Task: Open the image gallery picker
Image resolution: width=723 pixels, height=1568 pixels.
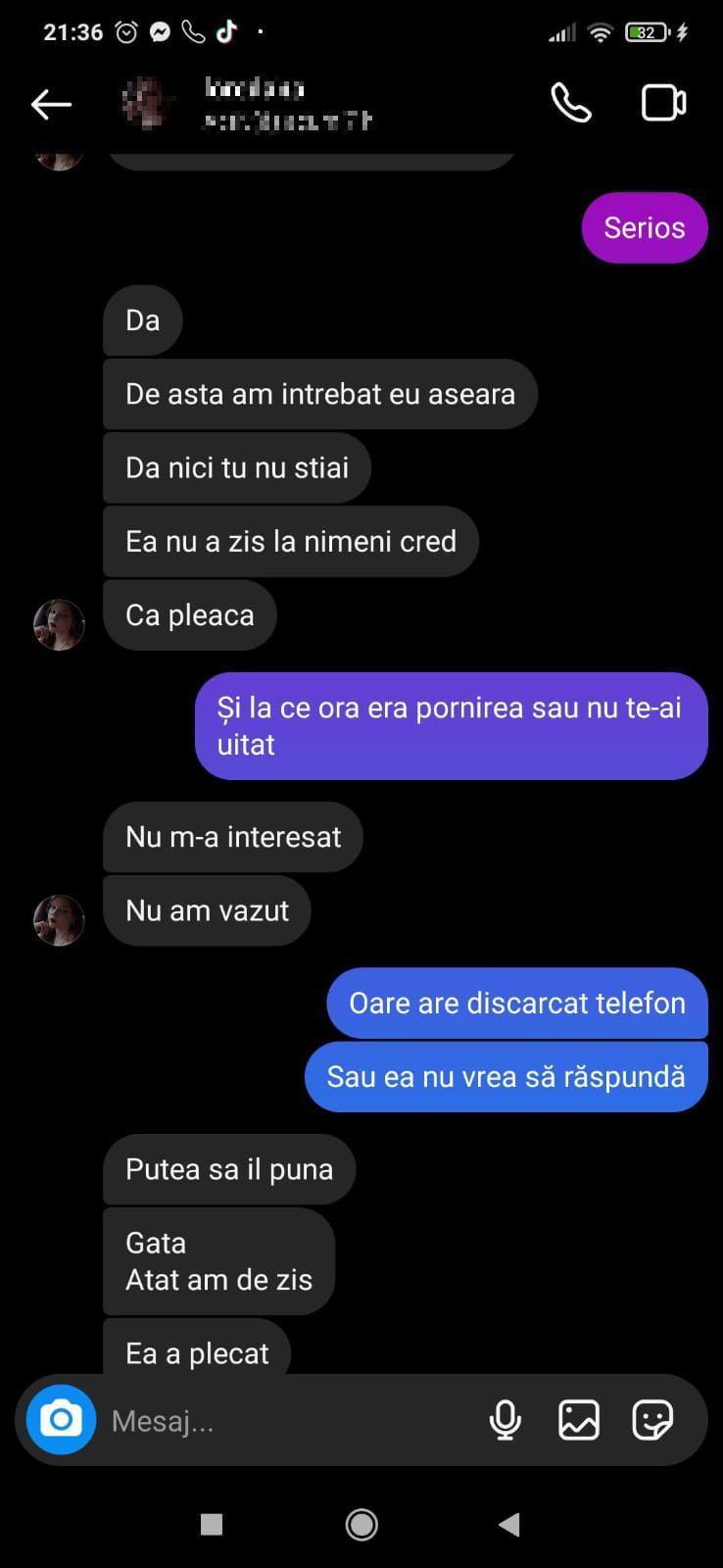Action: tap(579, 1419)
